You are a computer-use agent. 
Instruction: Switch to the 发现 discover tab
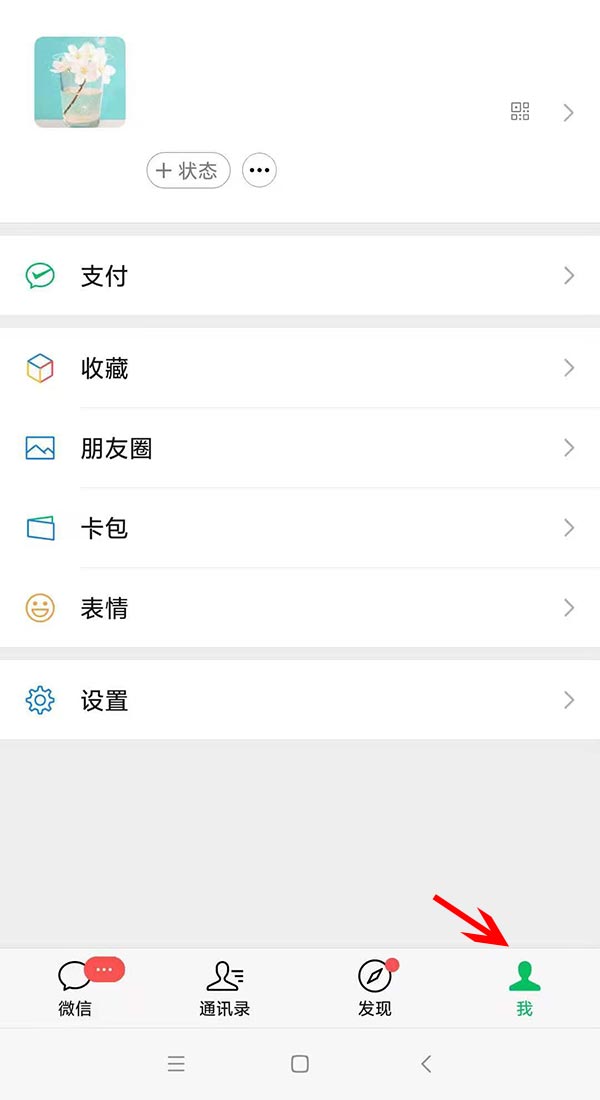(375, 988)
